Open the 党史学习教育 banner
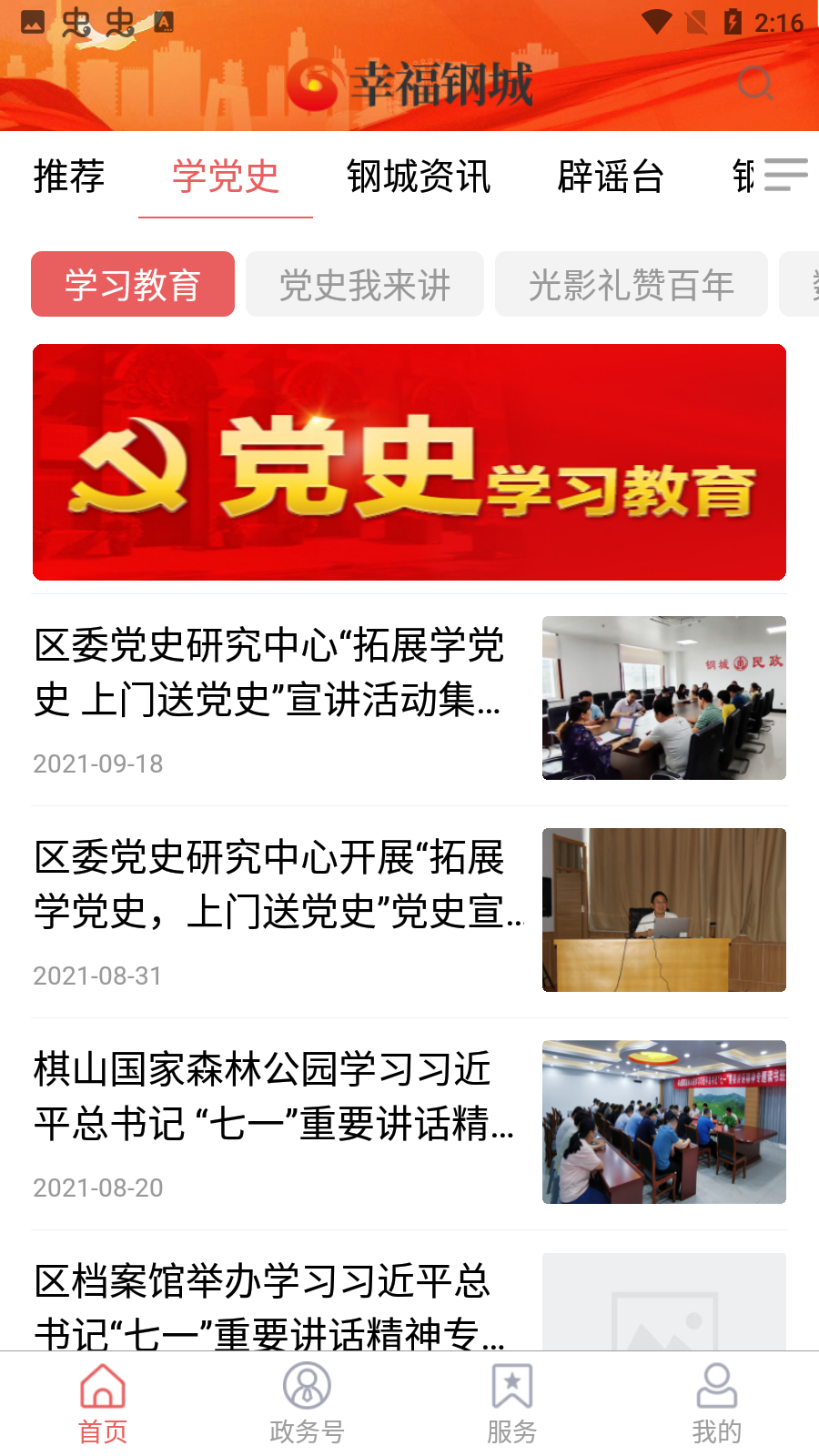 coord(409,462)
